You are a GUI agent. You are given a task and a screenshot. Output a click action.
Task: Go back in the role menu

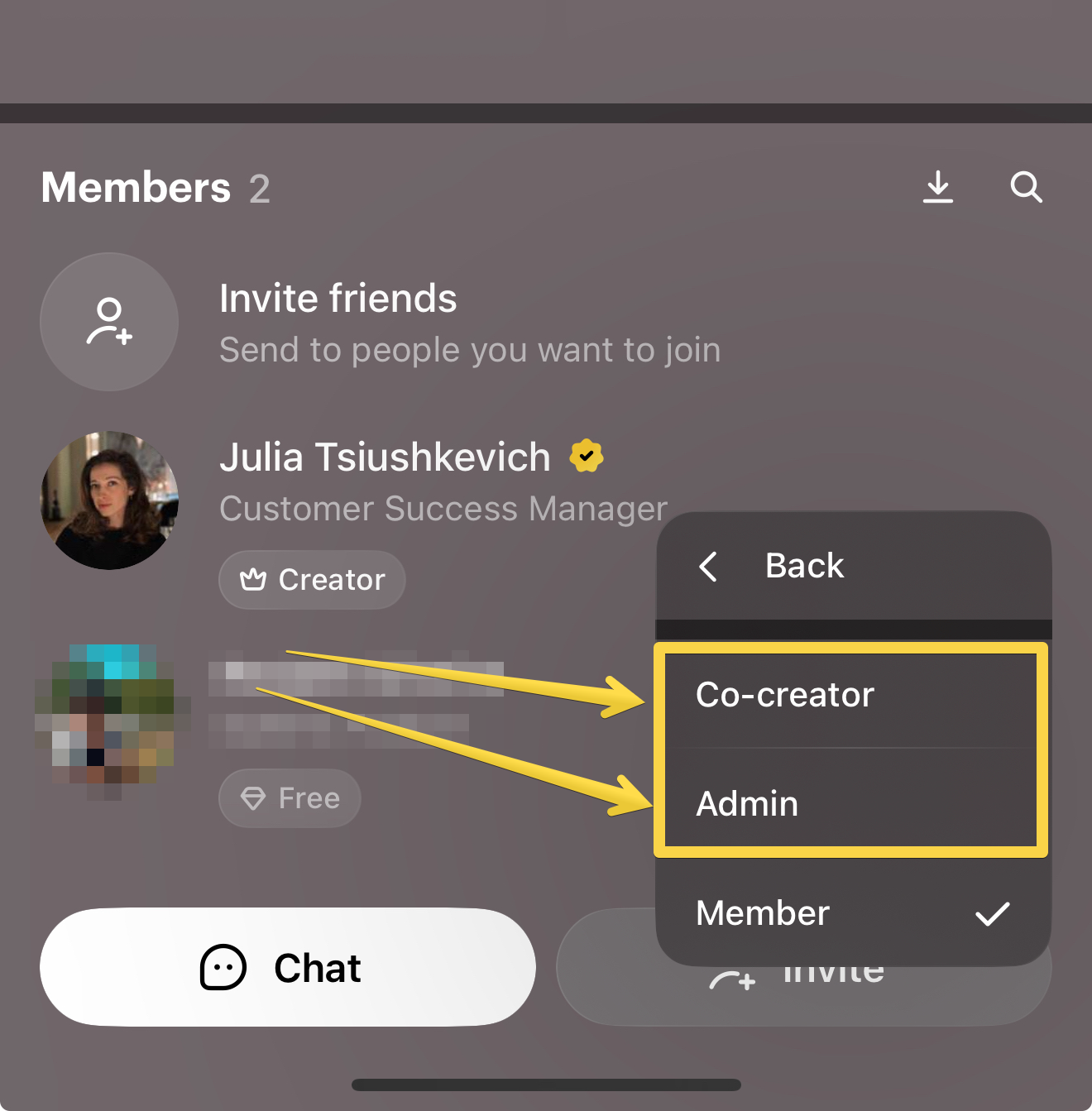pos(772,567)
